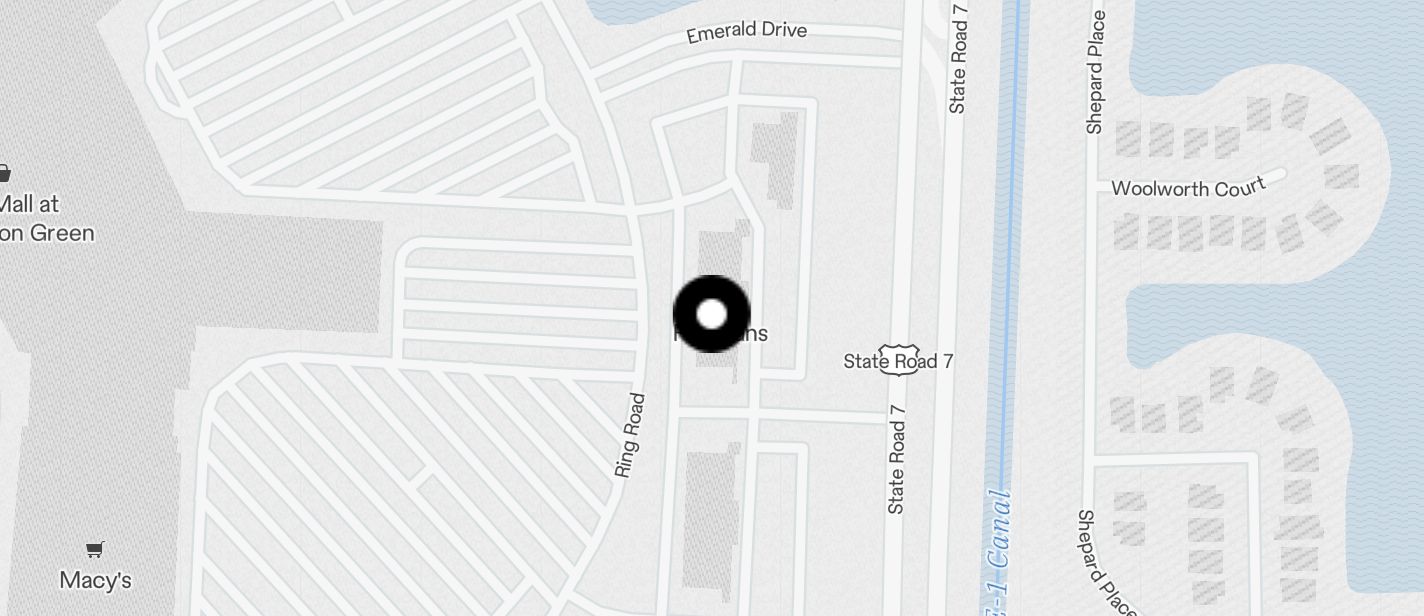1424x616 pixels.
Task: Select the Macy's shopping place label
Action: tap(95, 579)
